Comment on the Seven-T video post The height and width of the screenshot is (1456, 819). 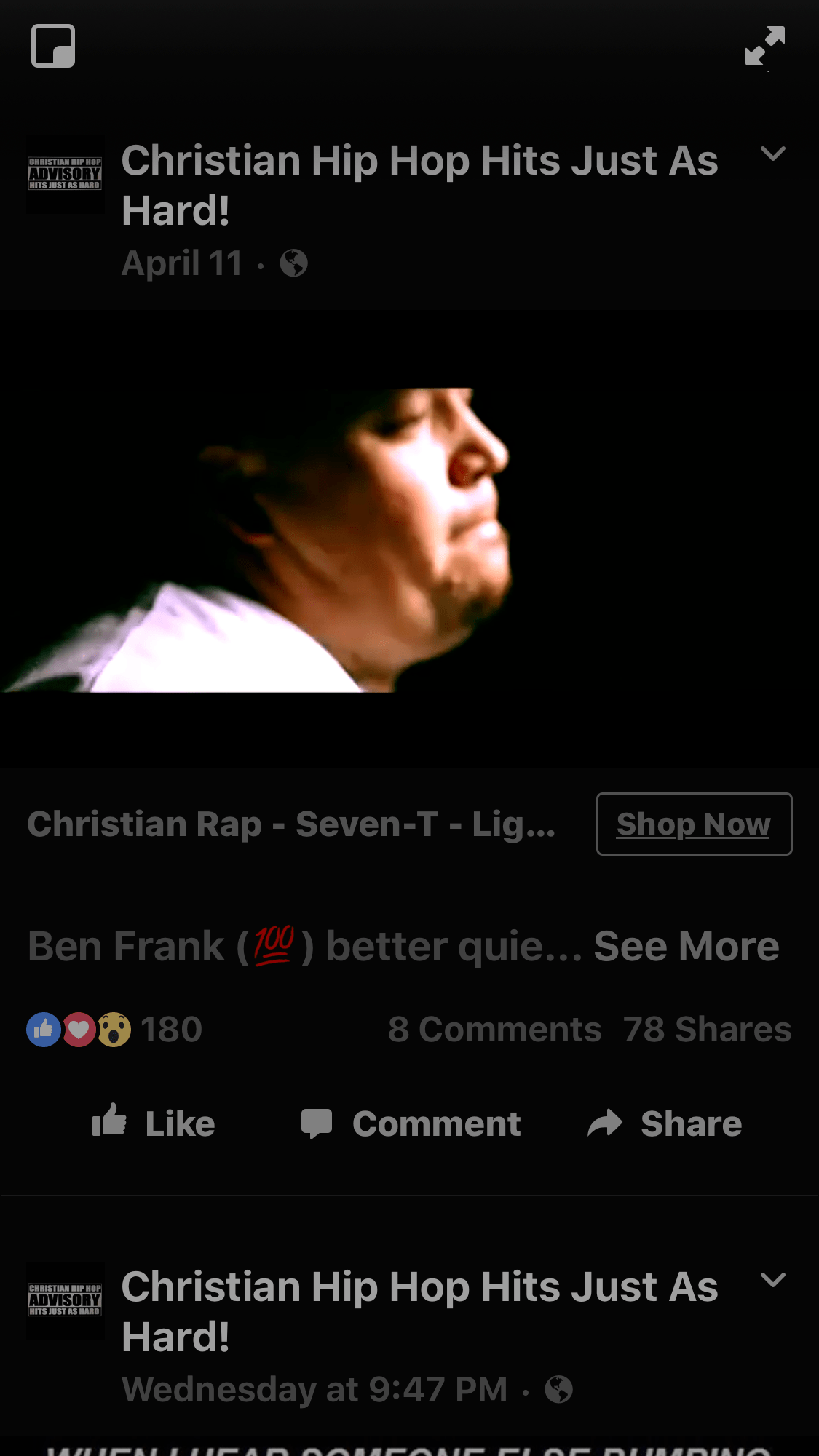411,1123
